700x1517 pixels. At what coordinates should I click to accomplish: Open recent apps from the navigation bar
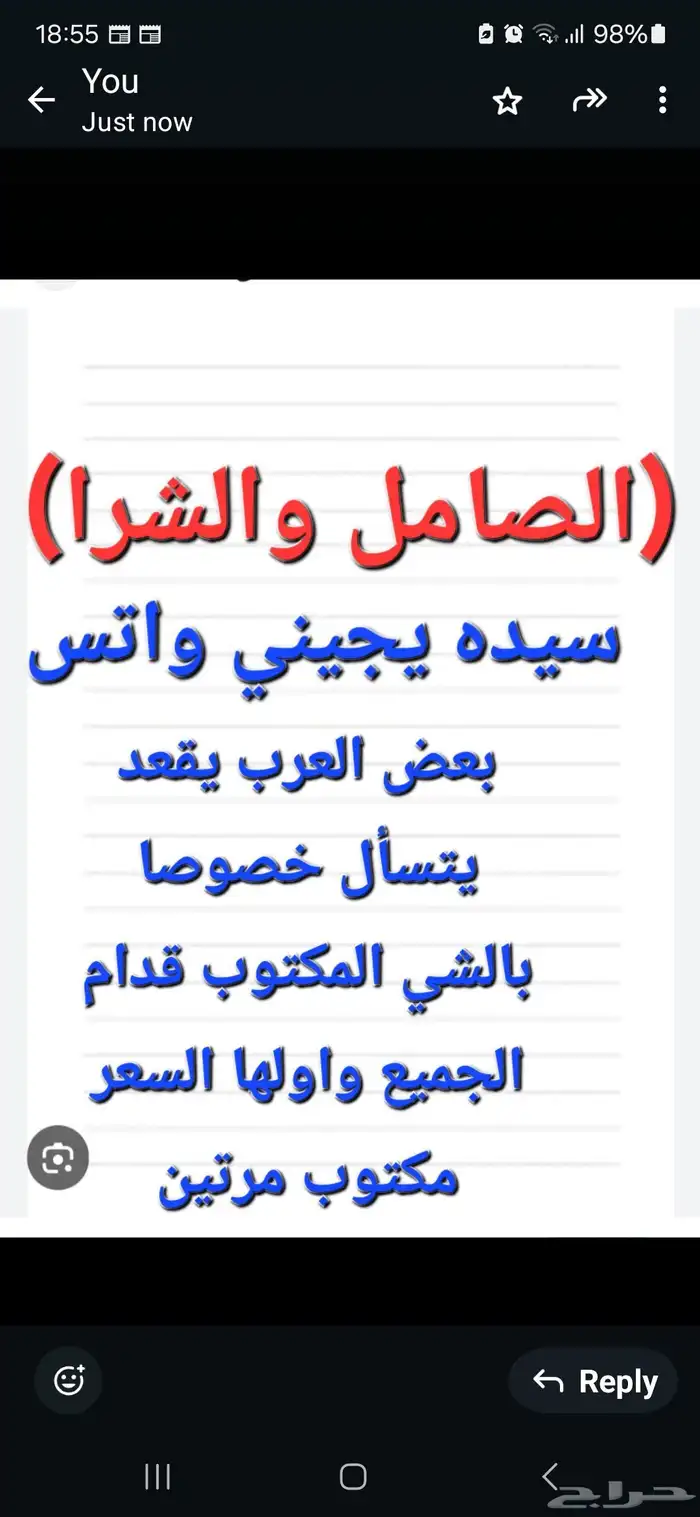(x=157, y=1476)
